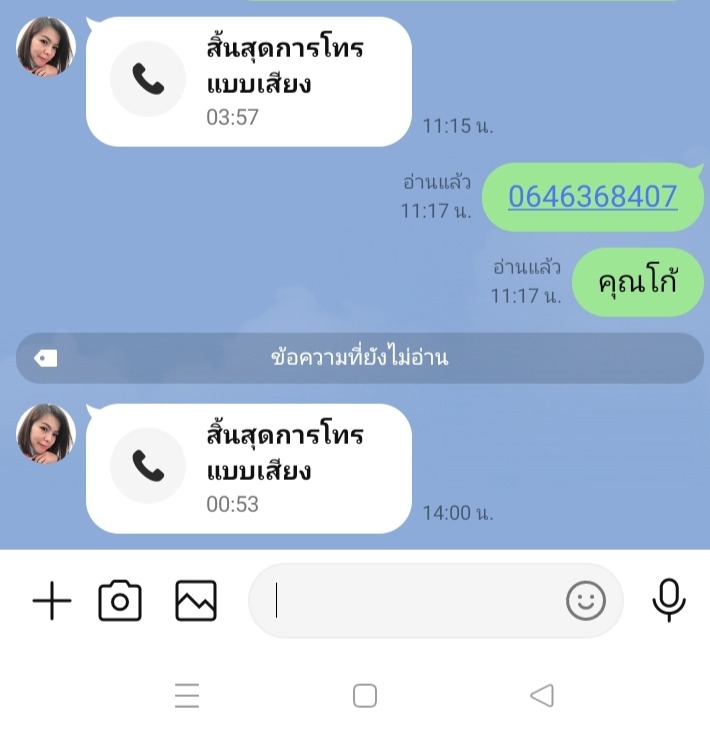Go to the home screen
The image size is (710, 740).
pyautogui.click(x=365, y=695)
